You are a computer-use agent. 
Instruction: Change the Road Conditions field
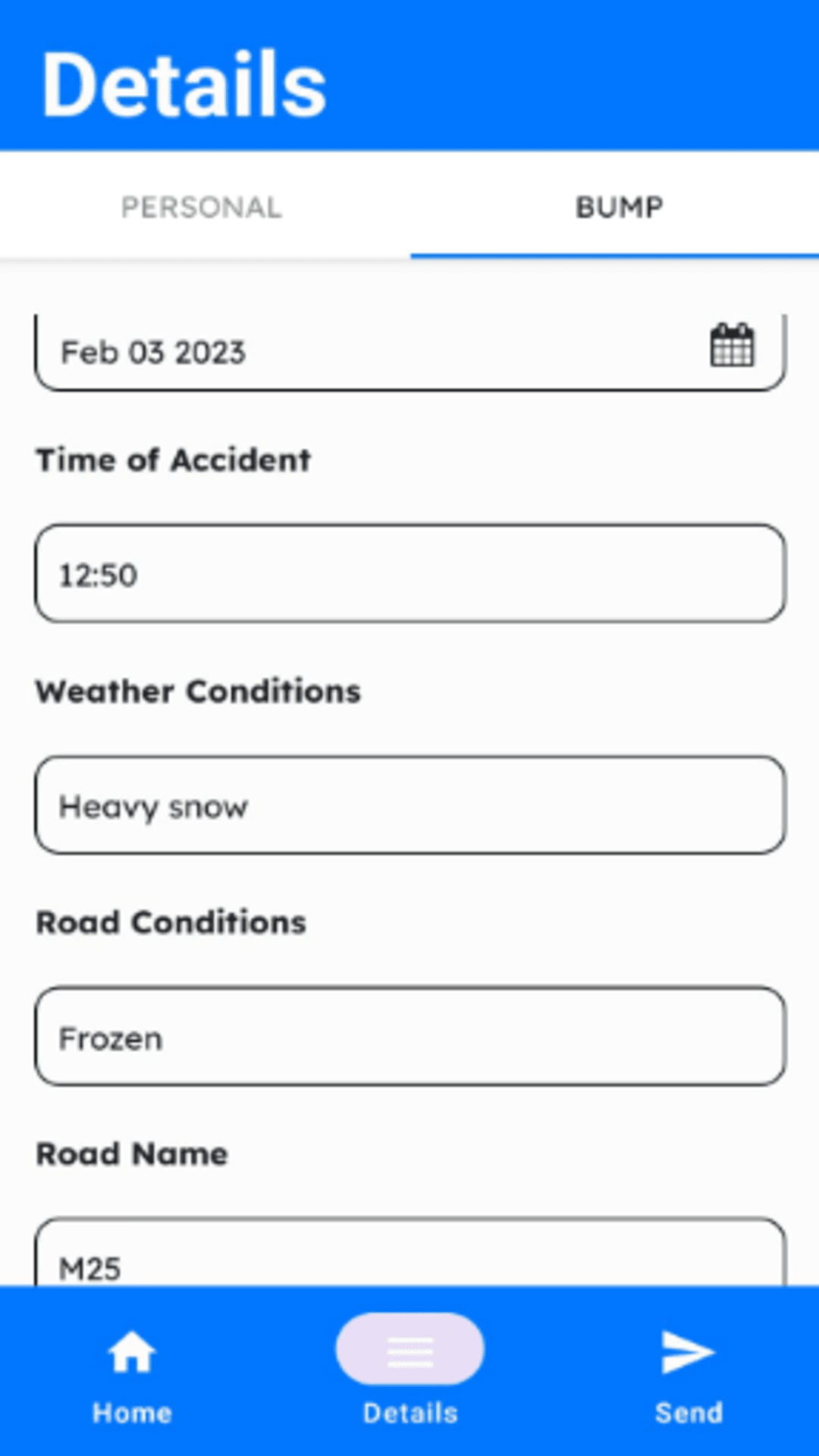[x=409, y=1037]
